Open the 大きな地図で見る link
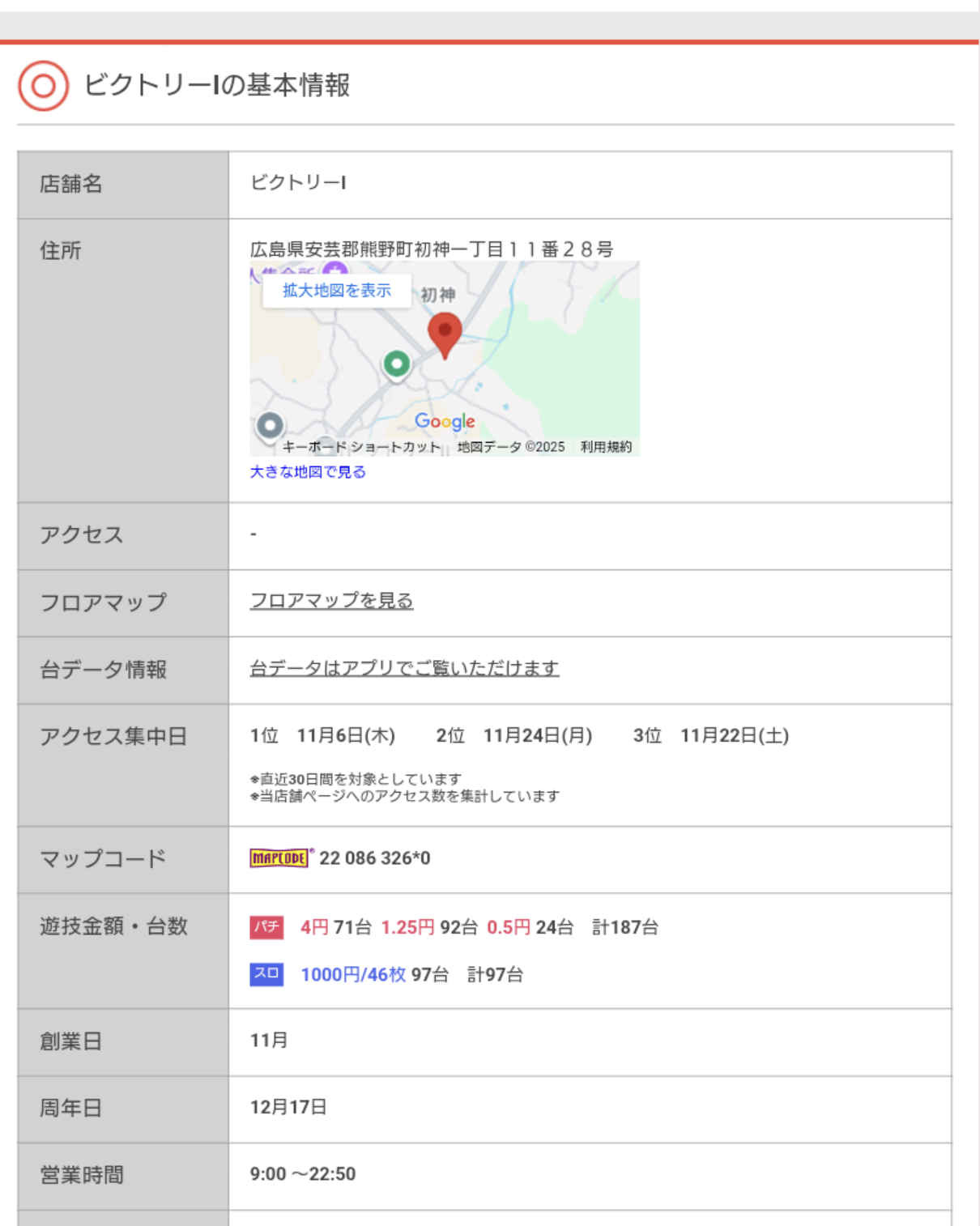This screenshot has height=1226, width=980. (x=308, y=472)
